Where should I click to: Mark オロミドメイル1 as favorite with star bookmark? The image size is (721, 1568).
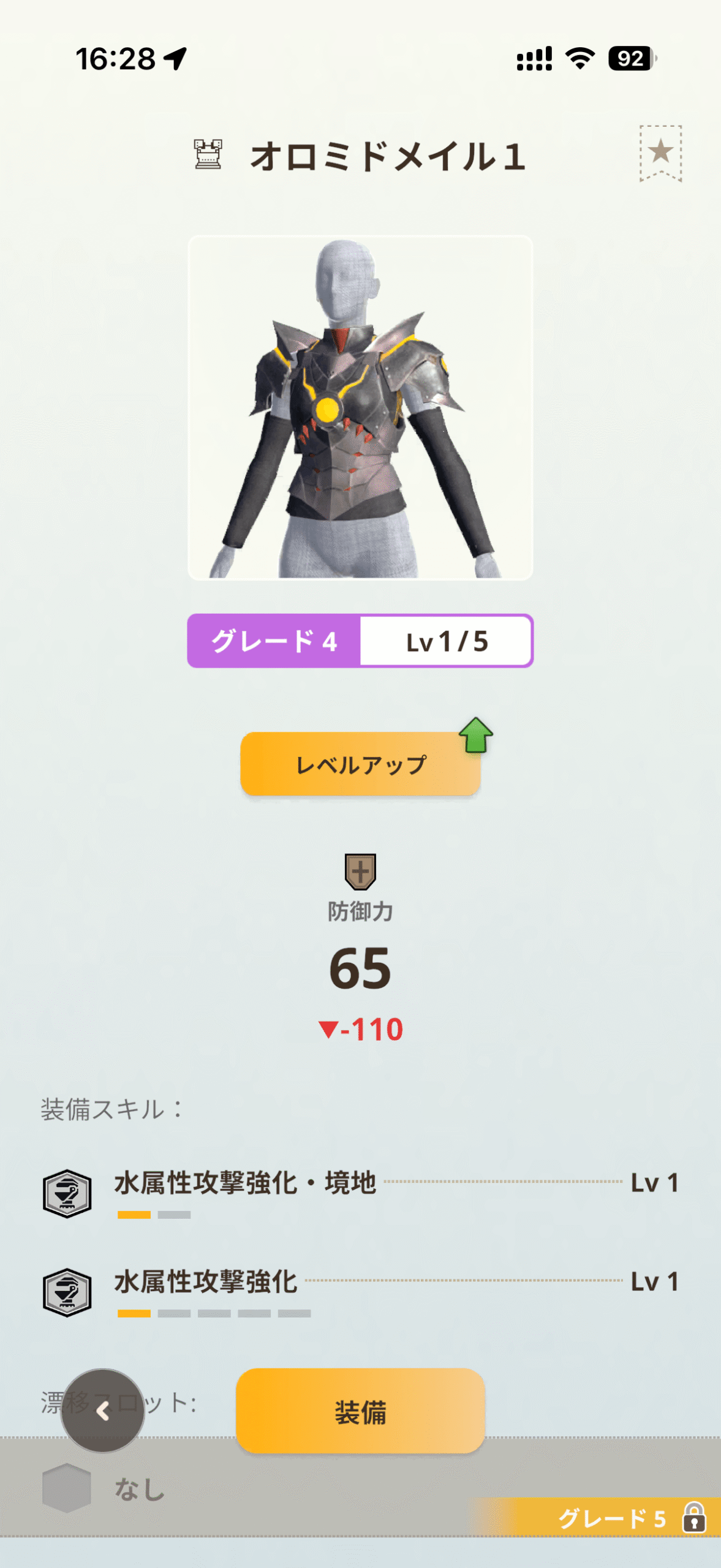point(660,154)
